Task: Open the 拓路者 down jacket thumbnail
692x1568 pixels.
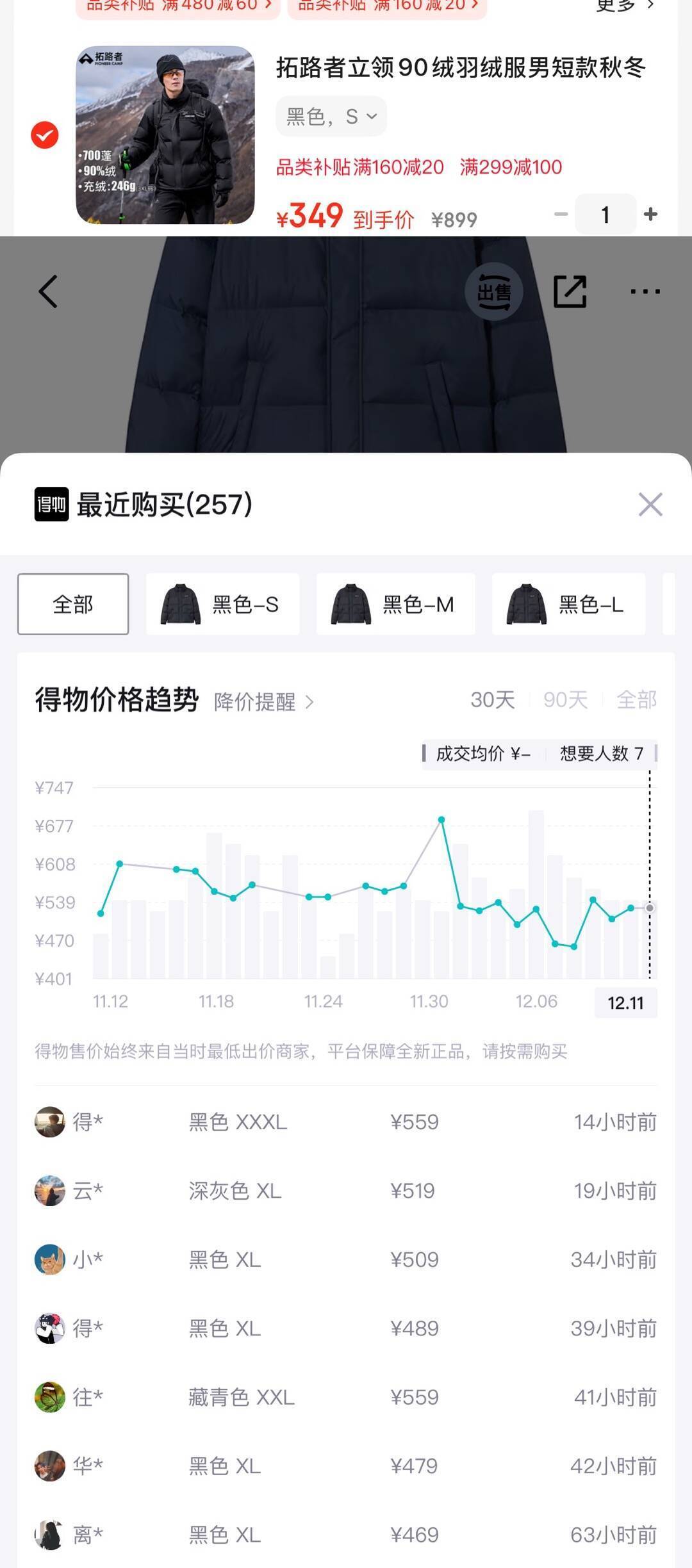Action: tap(165, 135)
